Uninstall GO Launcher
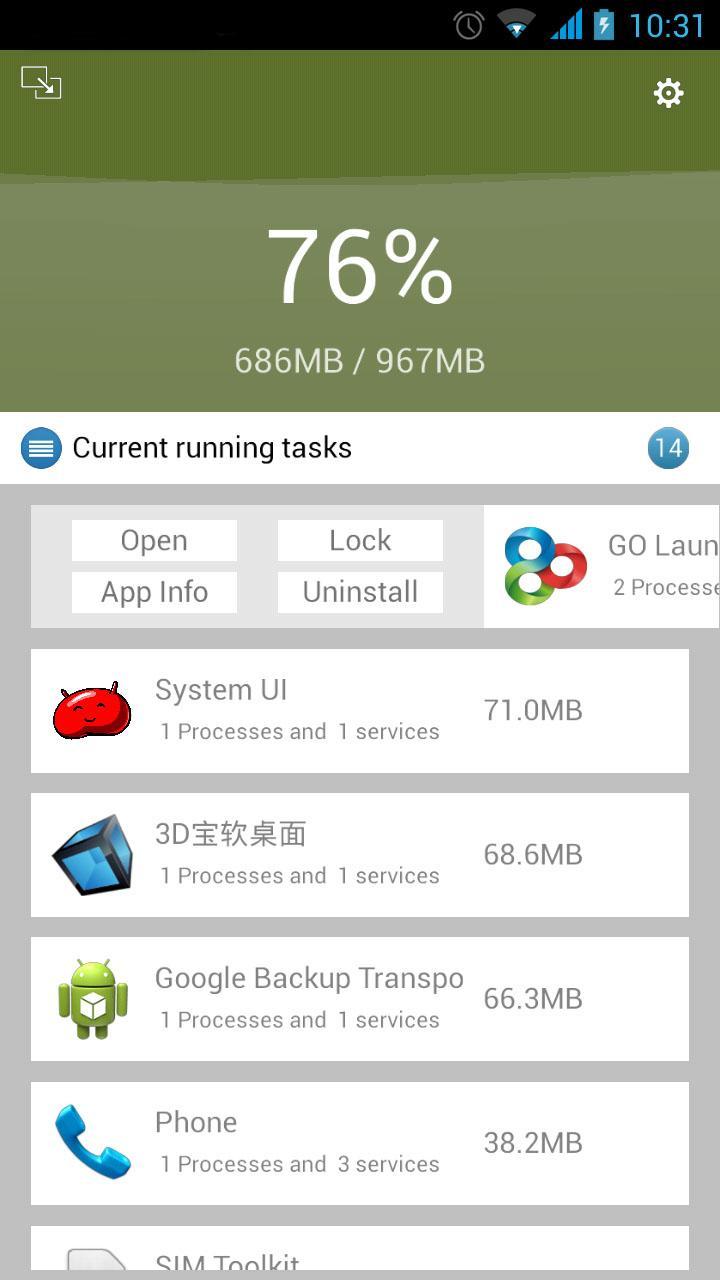This screenshot has width=720, height=1280. tap(360, 592)
